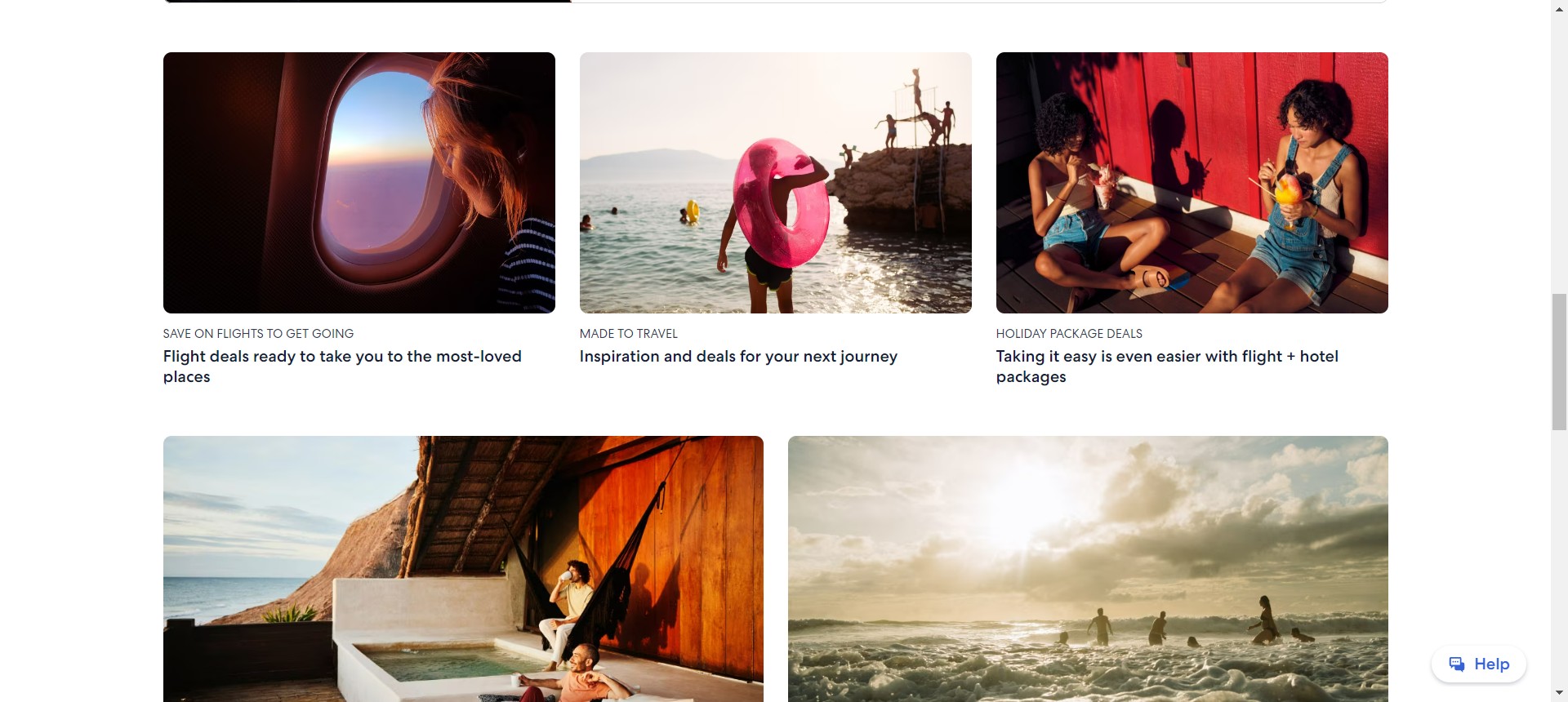Open the hammock and pool promo card
Image resolution: width=1568 pixels, height=702 pixels.
pyautogui.click(x=463, y=569)
